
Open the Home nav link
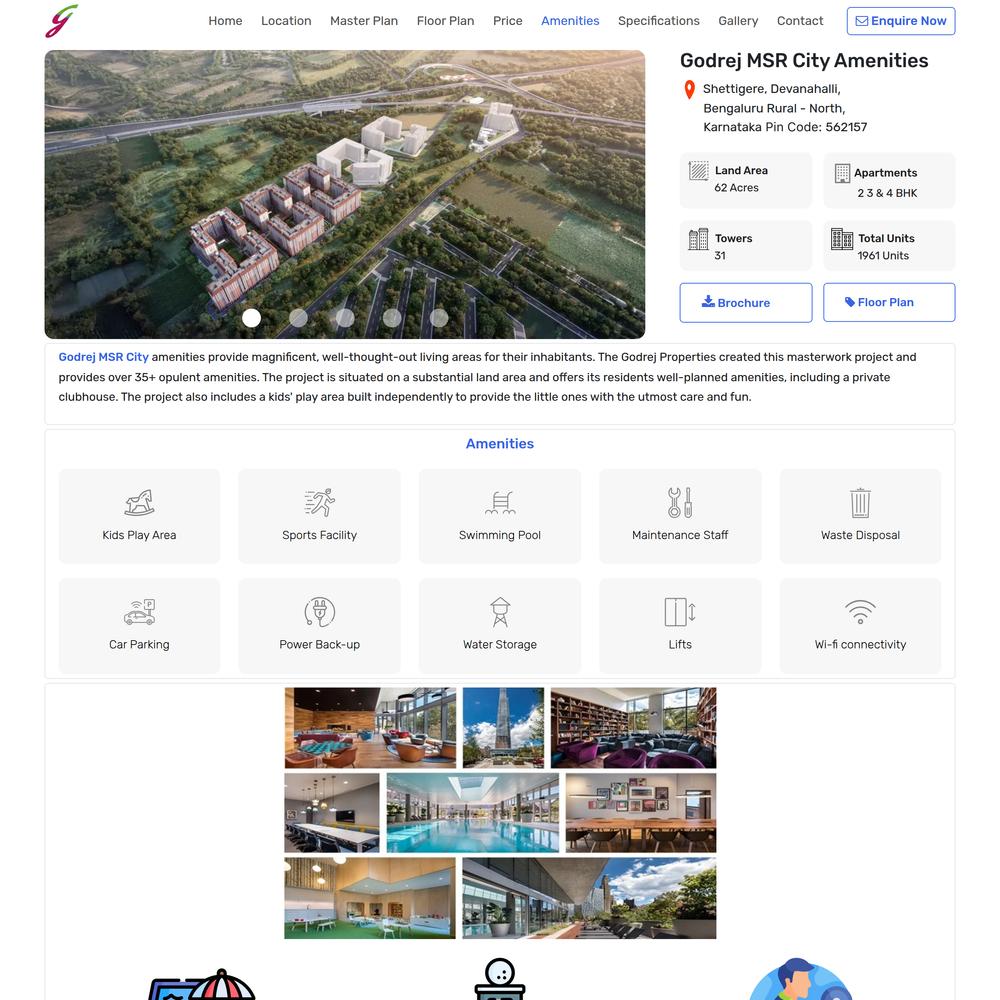(225, 21)
